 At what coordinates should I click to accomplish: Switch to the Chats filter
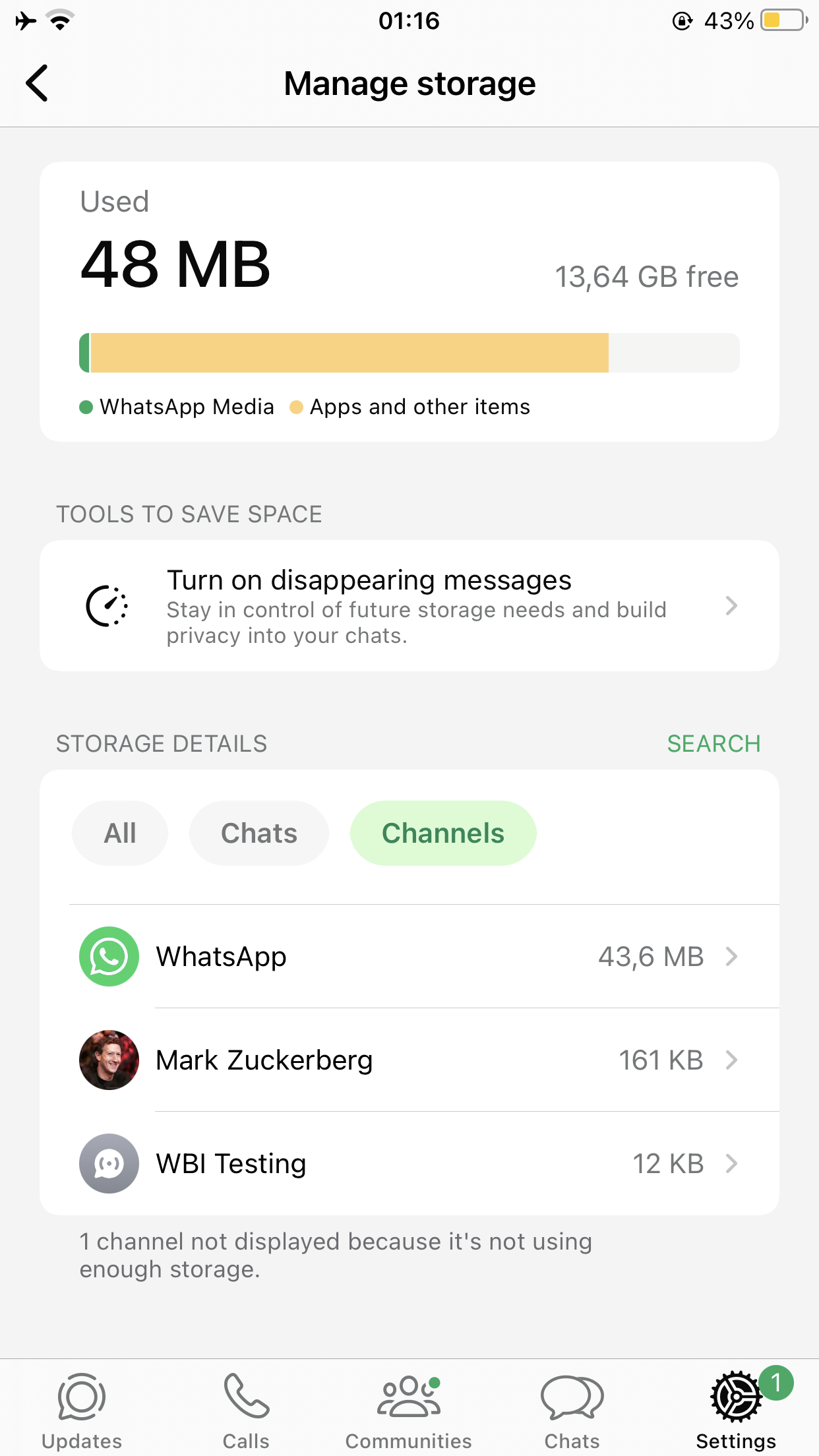[x=258, y=833]
